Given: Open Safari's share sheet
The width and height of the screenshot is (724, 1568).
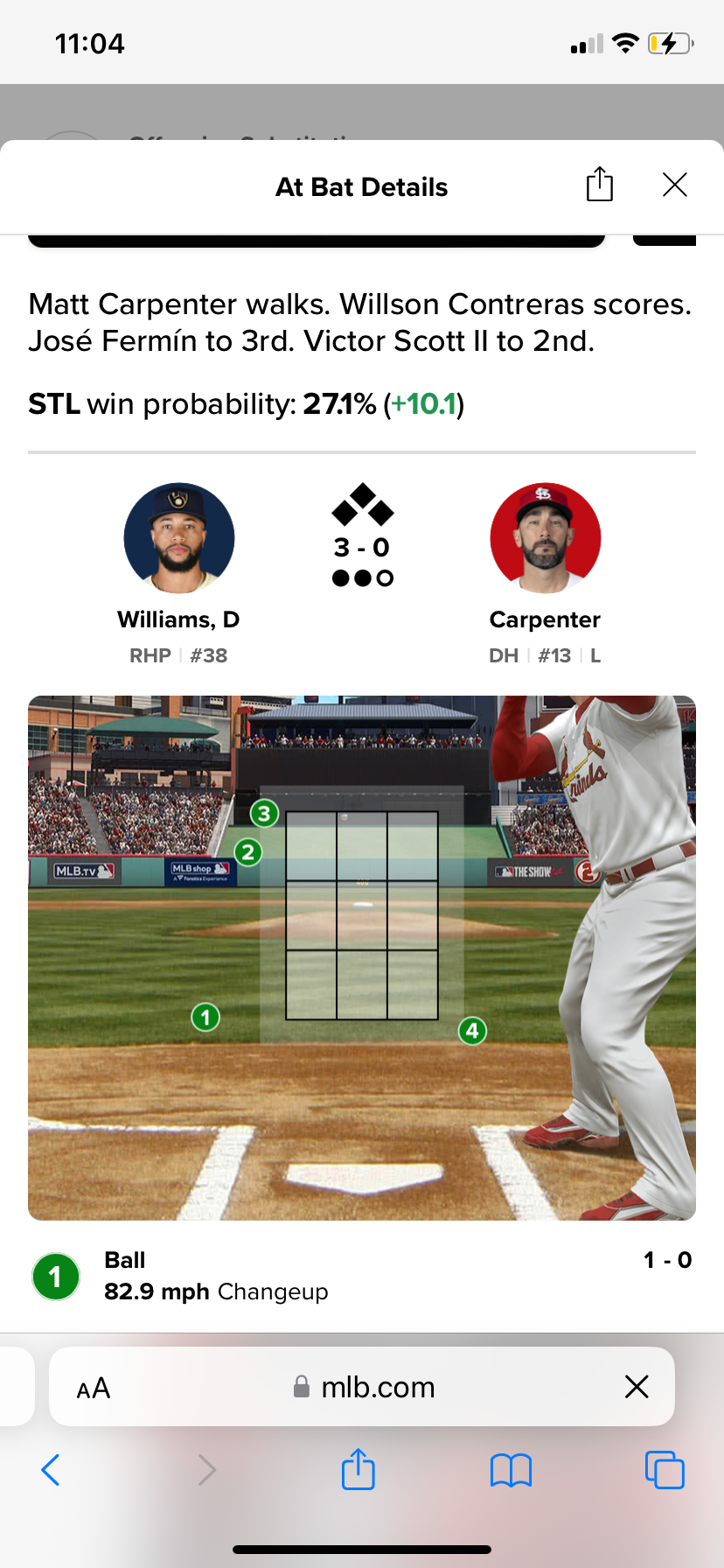Looking at the screenshot, I should pos(359,1469).
